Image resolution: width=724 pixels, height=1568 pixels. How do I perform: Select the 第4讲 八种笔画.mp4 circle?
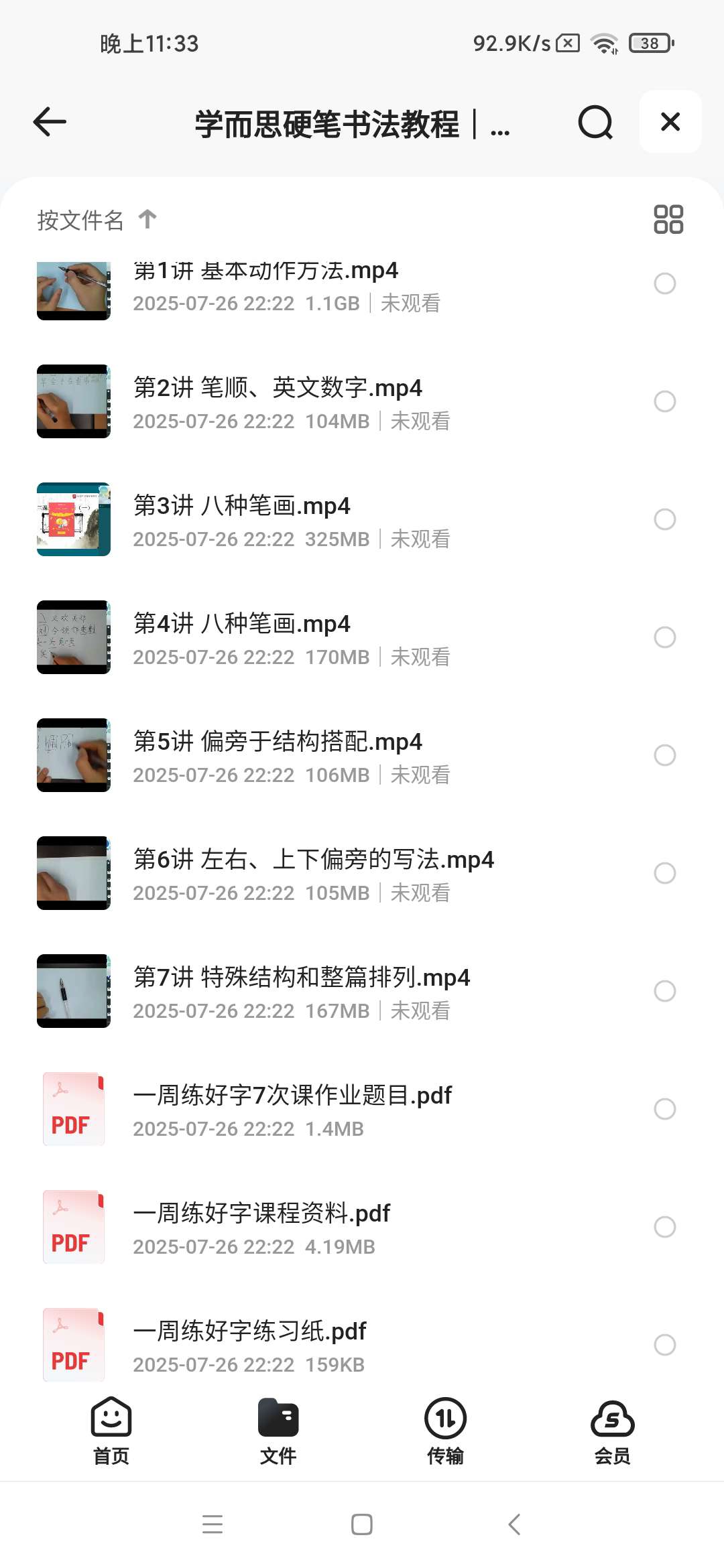[x=665, y=637]
